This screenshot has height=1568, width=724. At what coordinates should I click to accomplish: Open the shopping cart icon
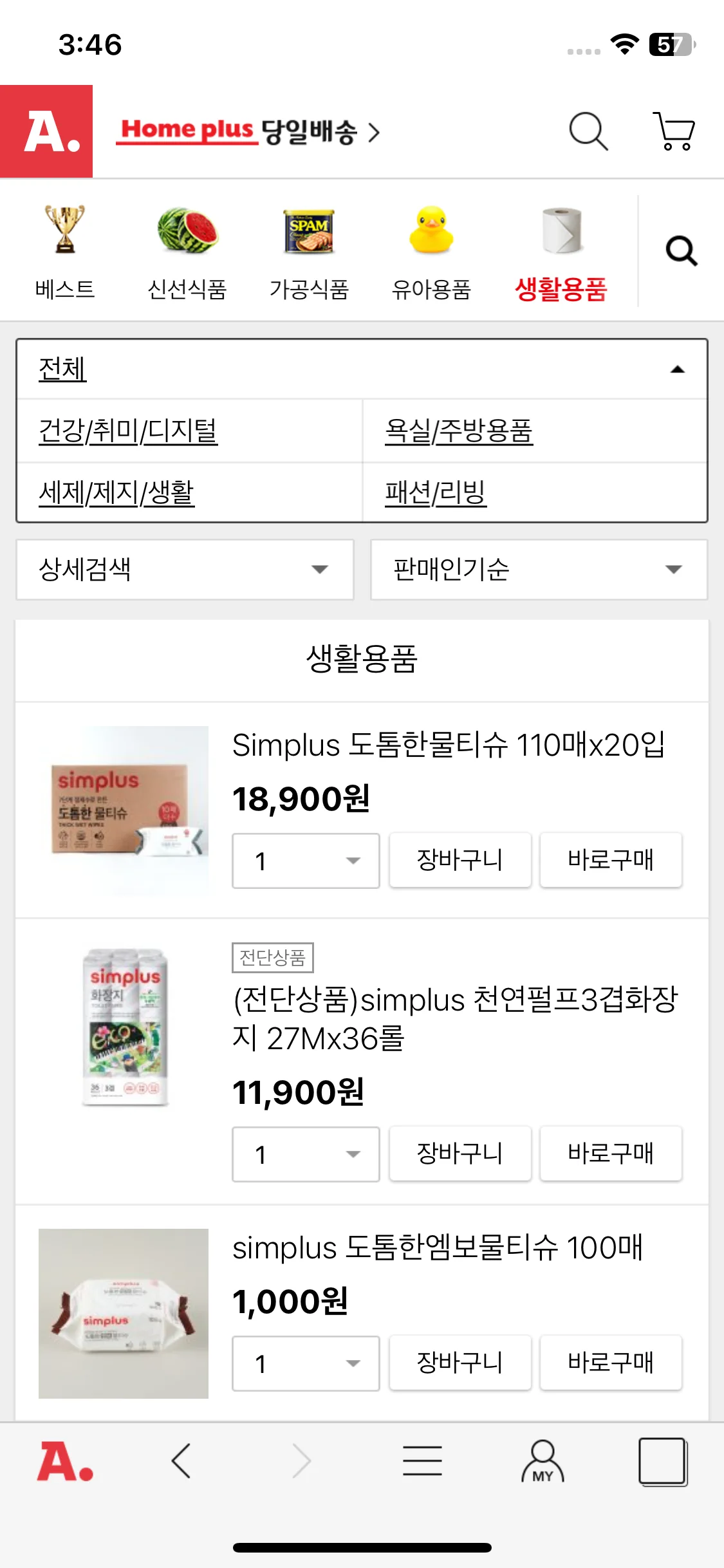674,131
